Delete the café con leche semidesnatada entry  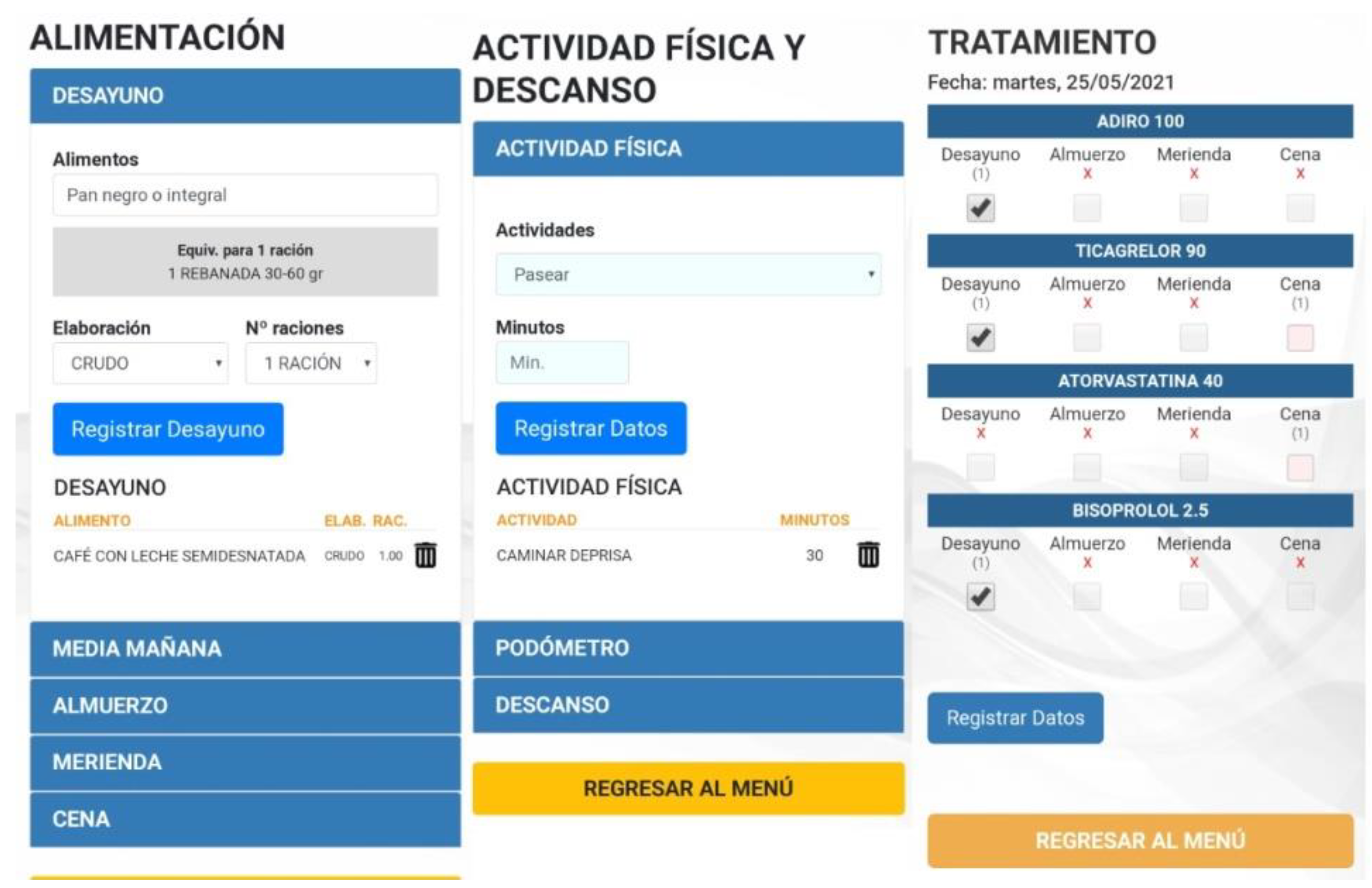pyautogui.click(x=426, y=555)
